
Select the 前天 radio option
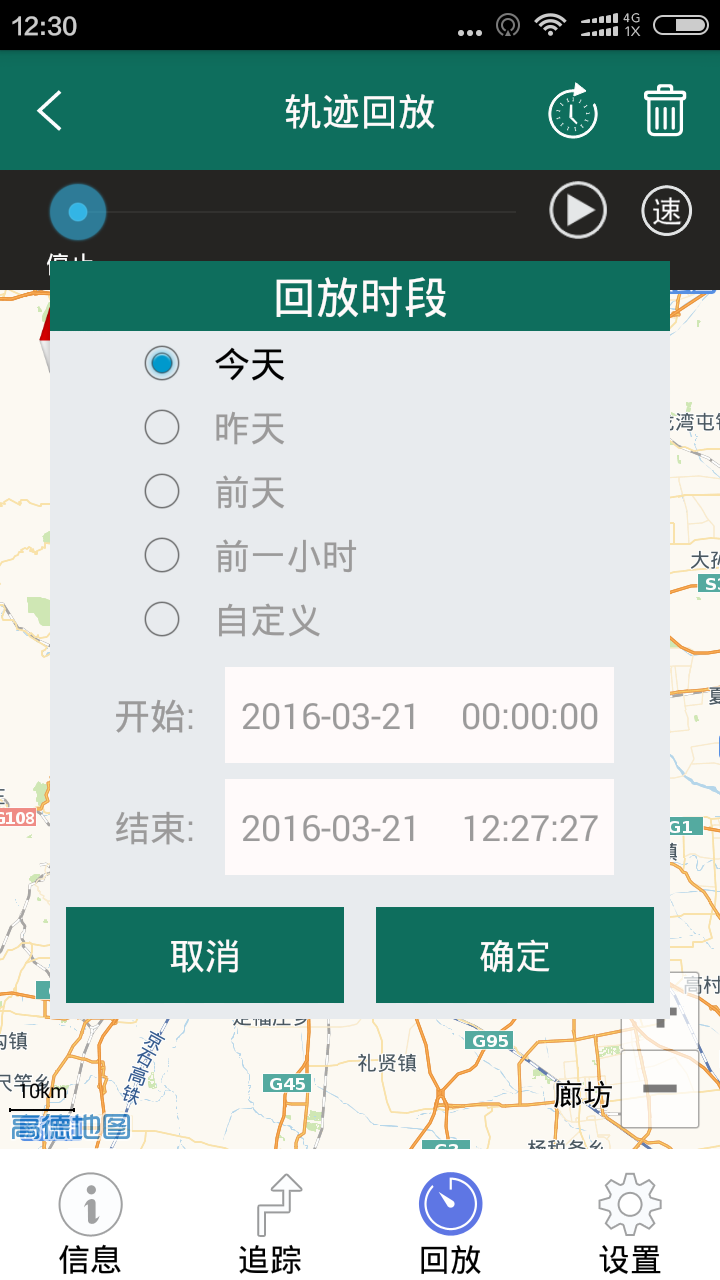[x=162, y=492]
